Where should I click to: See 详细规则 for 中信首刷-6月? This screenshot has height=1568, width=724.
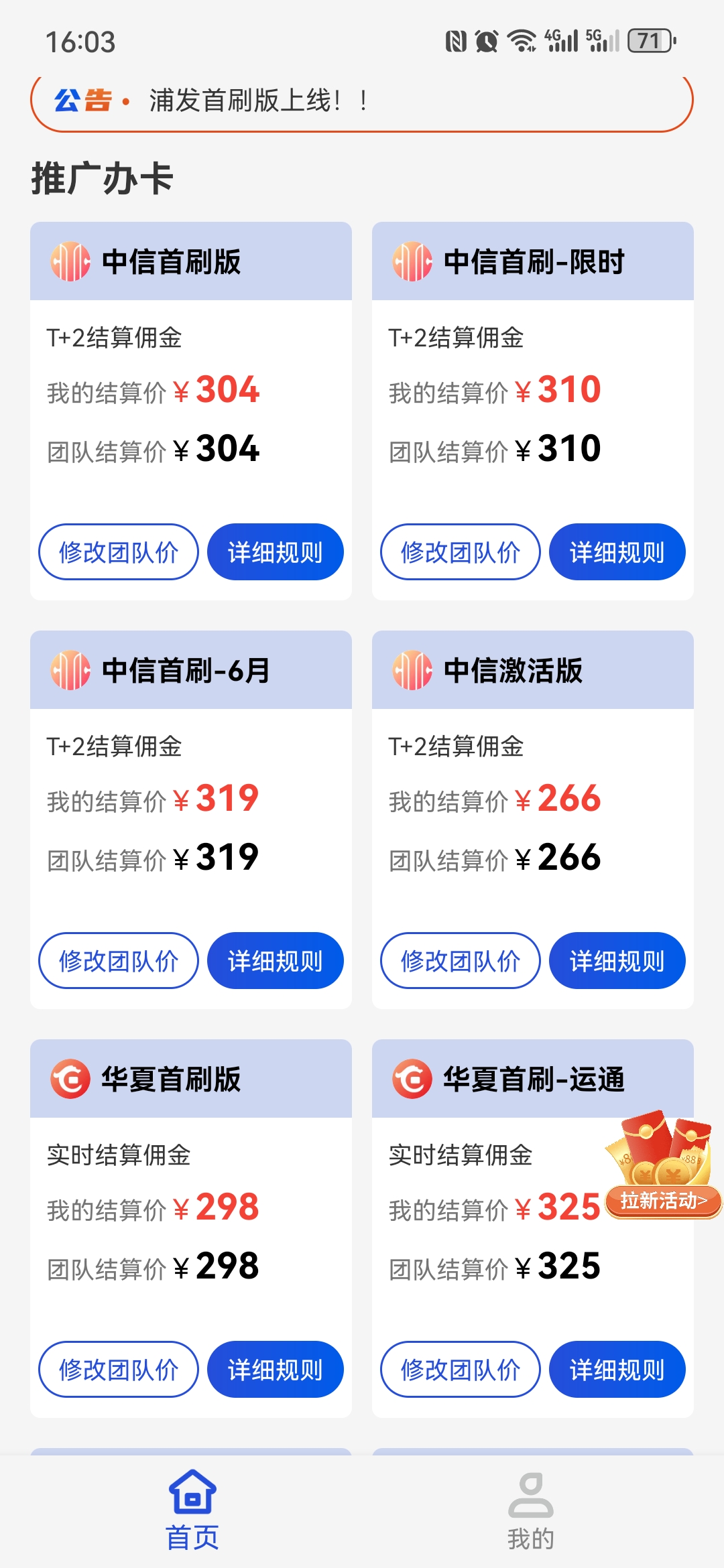click(276, 961)
